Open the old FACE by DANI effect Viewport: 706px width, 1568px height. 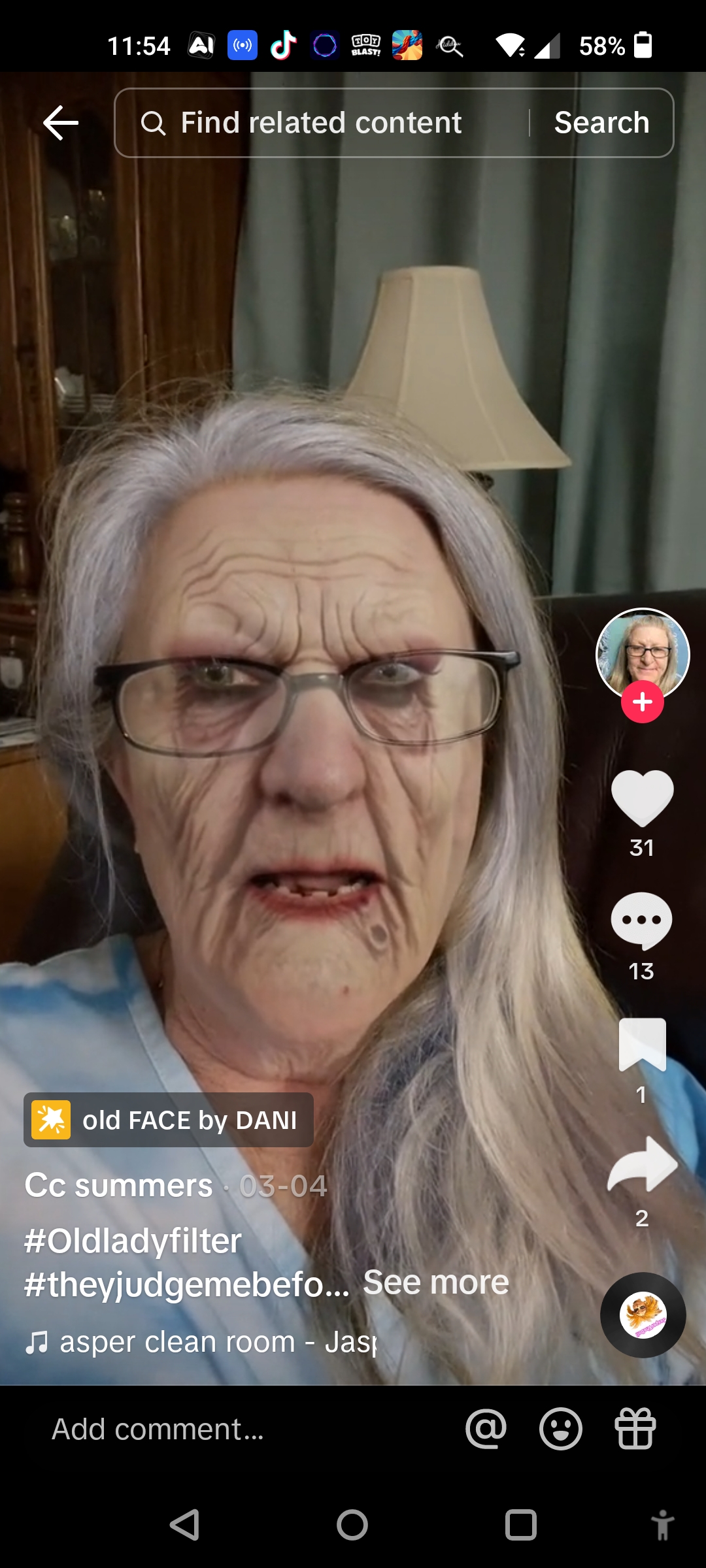click(169, 1120)
